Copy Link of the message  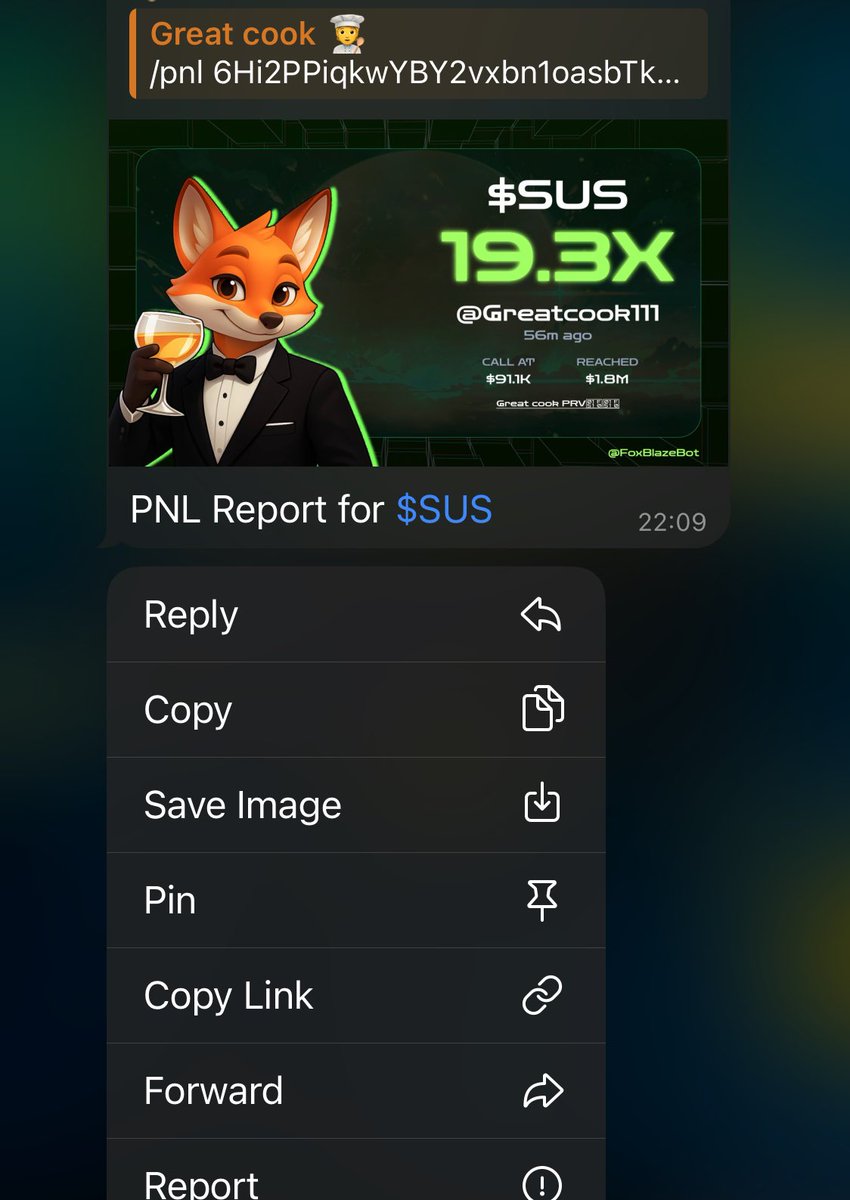[355, 995]
